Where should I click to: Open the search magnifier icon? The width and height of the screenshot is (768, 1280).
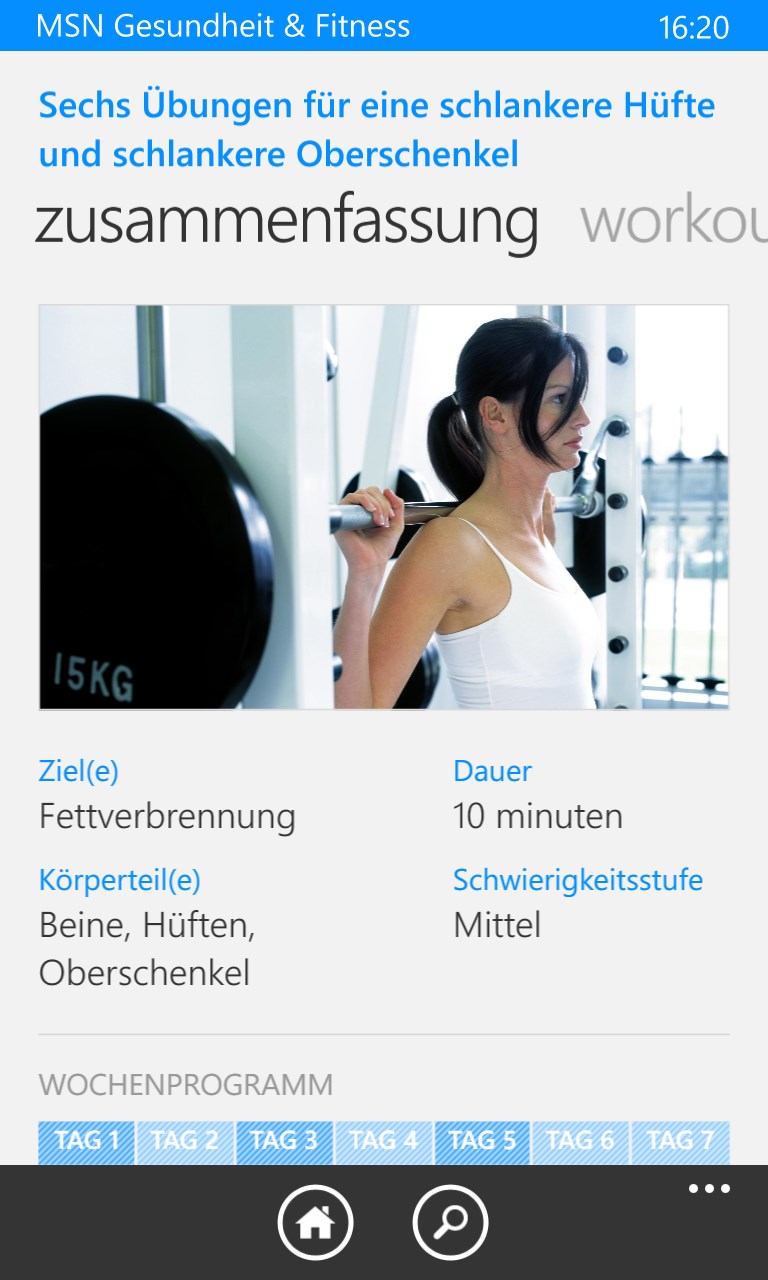tap(450, 1222)
